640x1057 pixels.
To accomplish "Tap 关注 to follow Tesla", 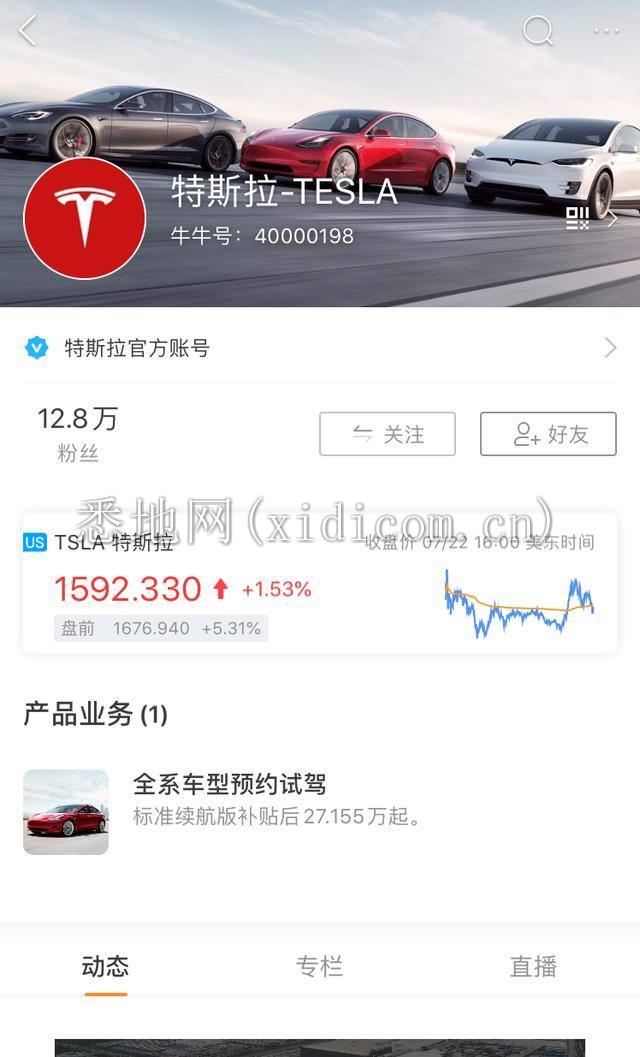I will tap(387, 434).
